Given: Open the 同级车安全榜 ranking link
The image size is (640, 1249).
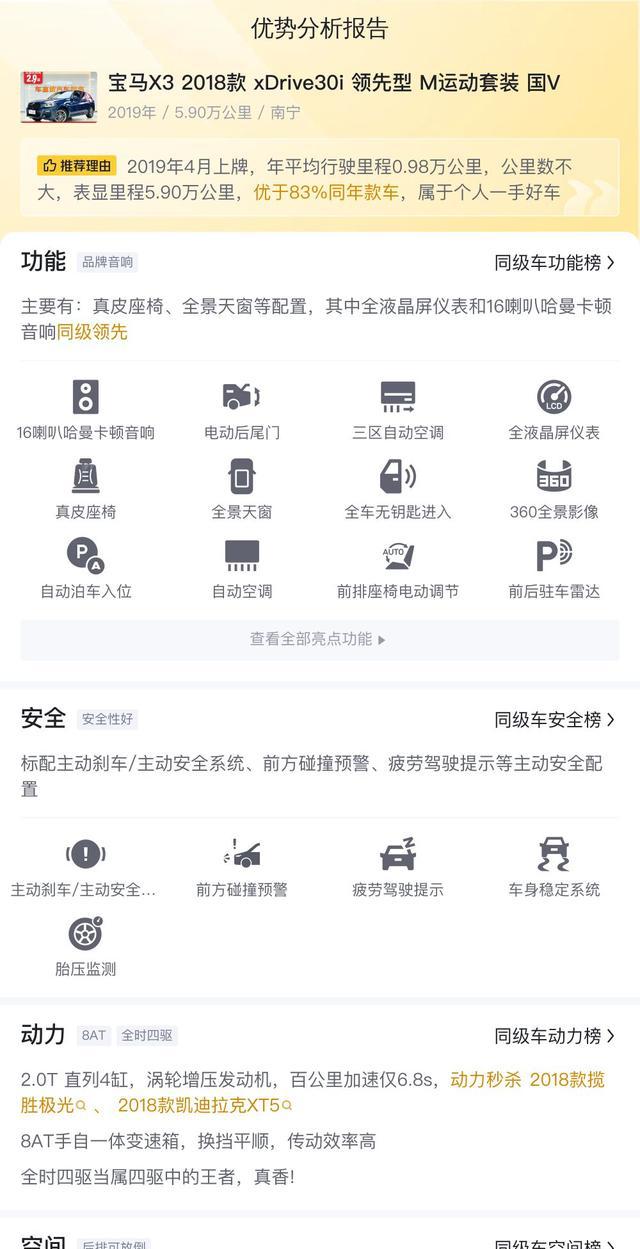Looking at the screenshot, I should coord(555,720).
